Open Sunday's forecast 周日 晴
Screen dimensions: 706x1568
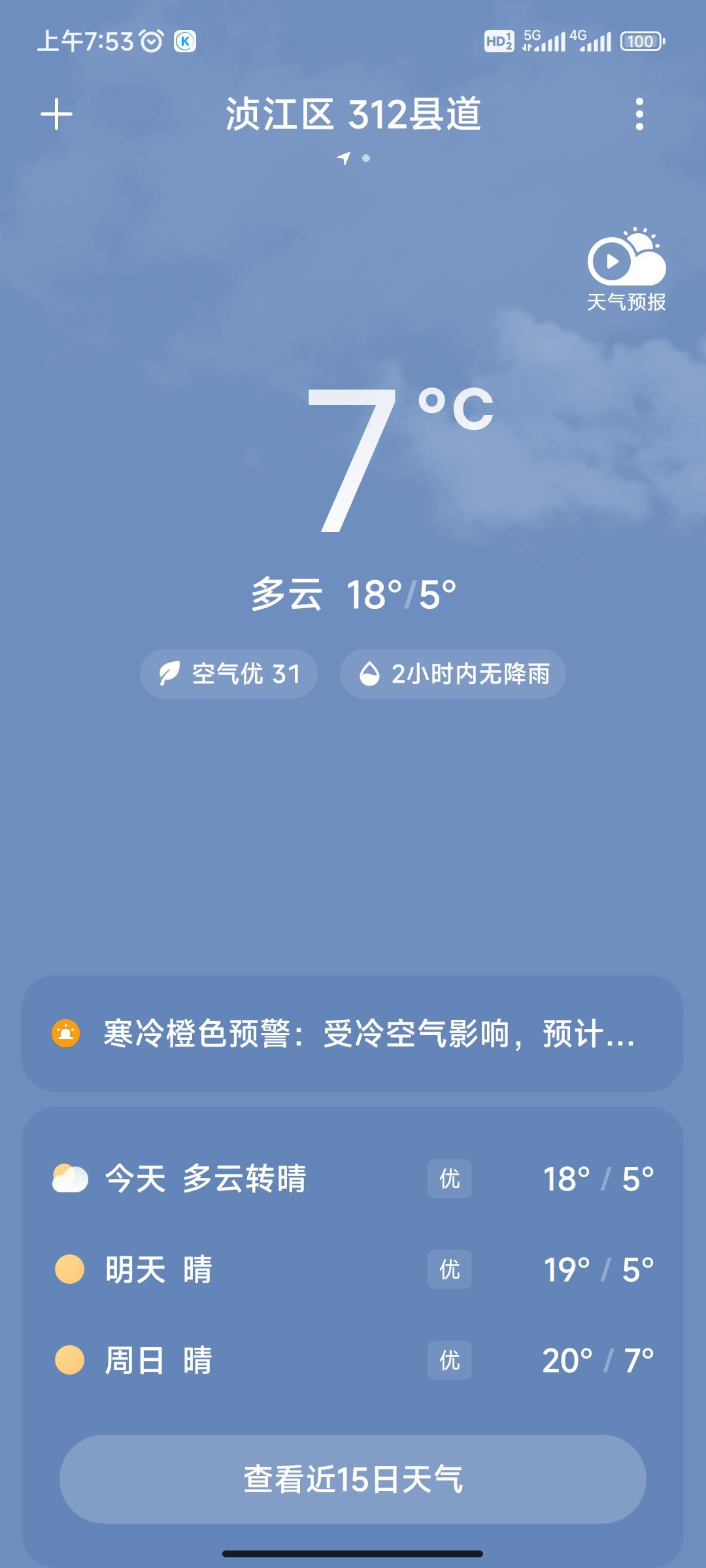pyautogui.click(x=353, y=1360)
